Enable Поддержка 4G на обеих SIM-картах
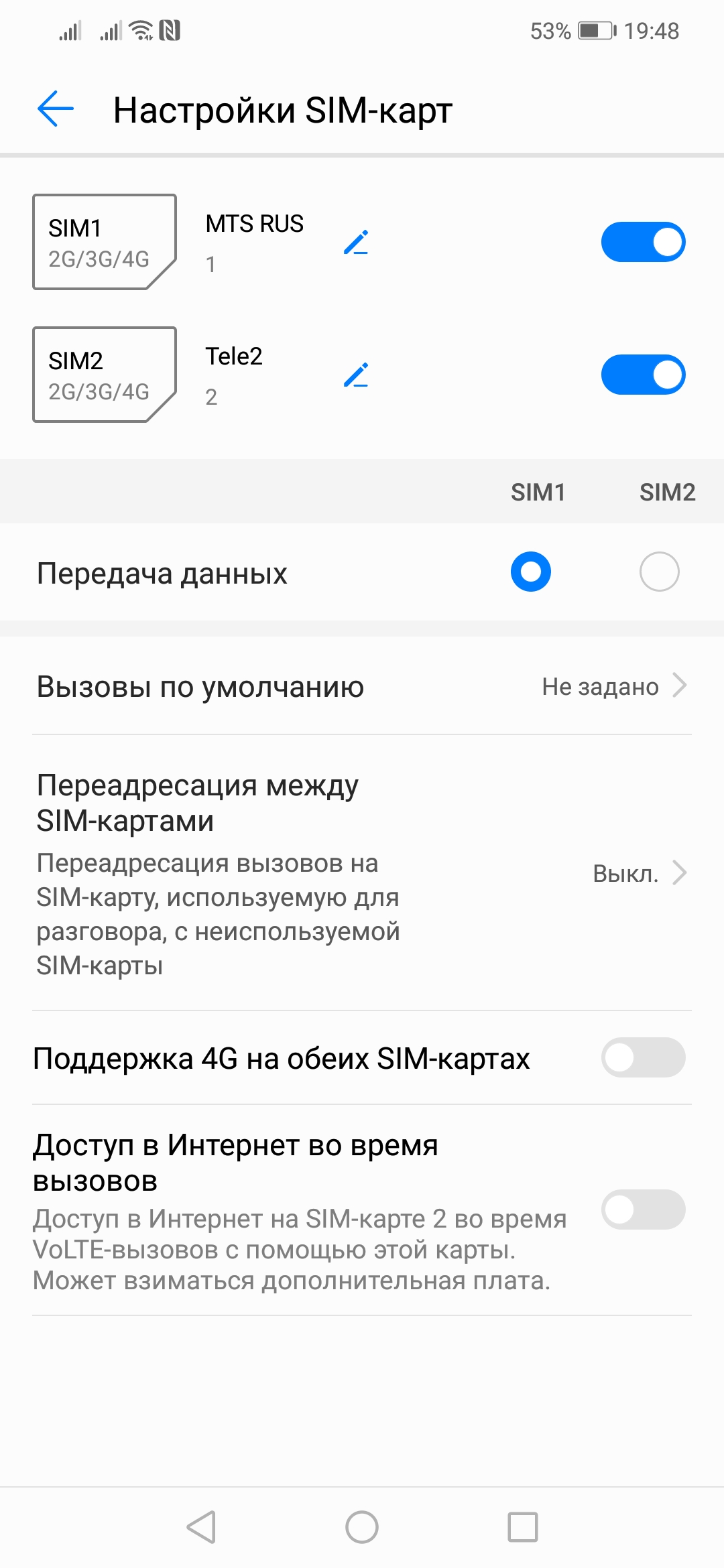The width and height of the screenshot is (724, 1568). pyautogui.click(x=642, y=1058)
